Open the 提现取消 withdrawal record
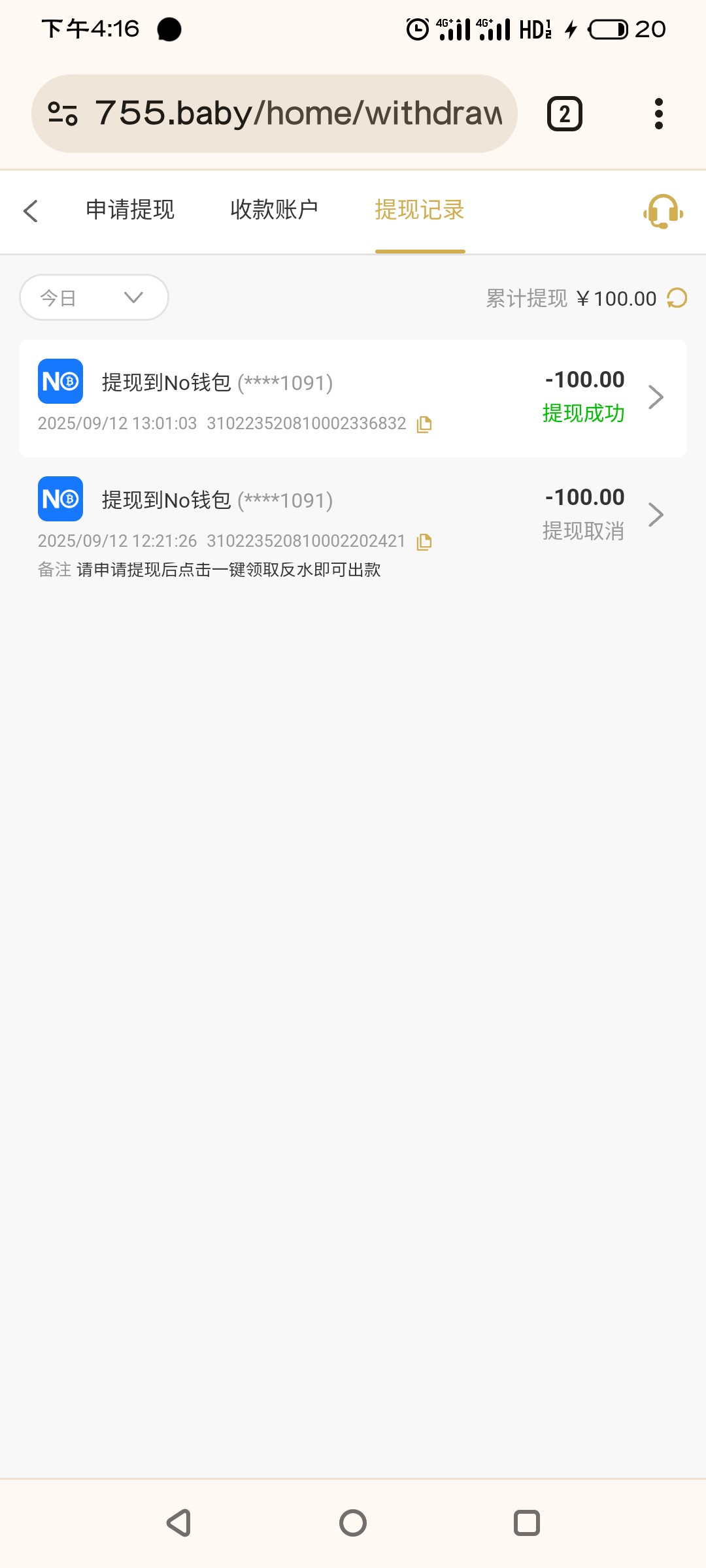This screenshot has height=1568, width=706. click(x=353, y=516)
